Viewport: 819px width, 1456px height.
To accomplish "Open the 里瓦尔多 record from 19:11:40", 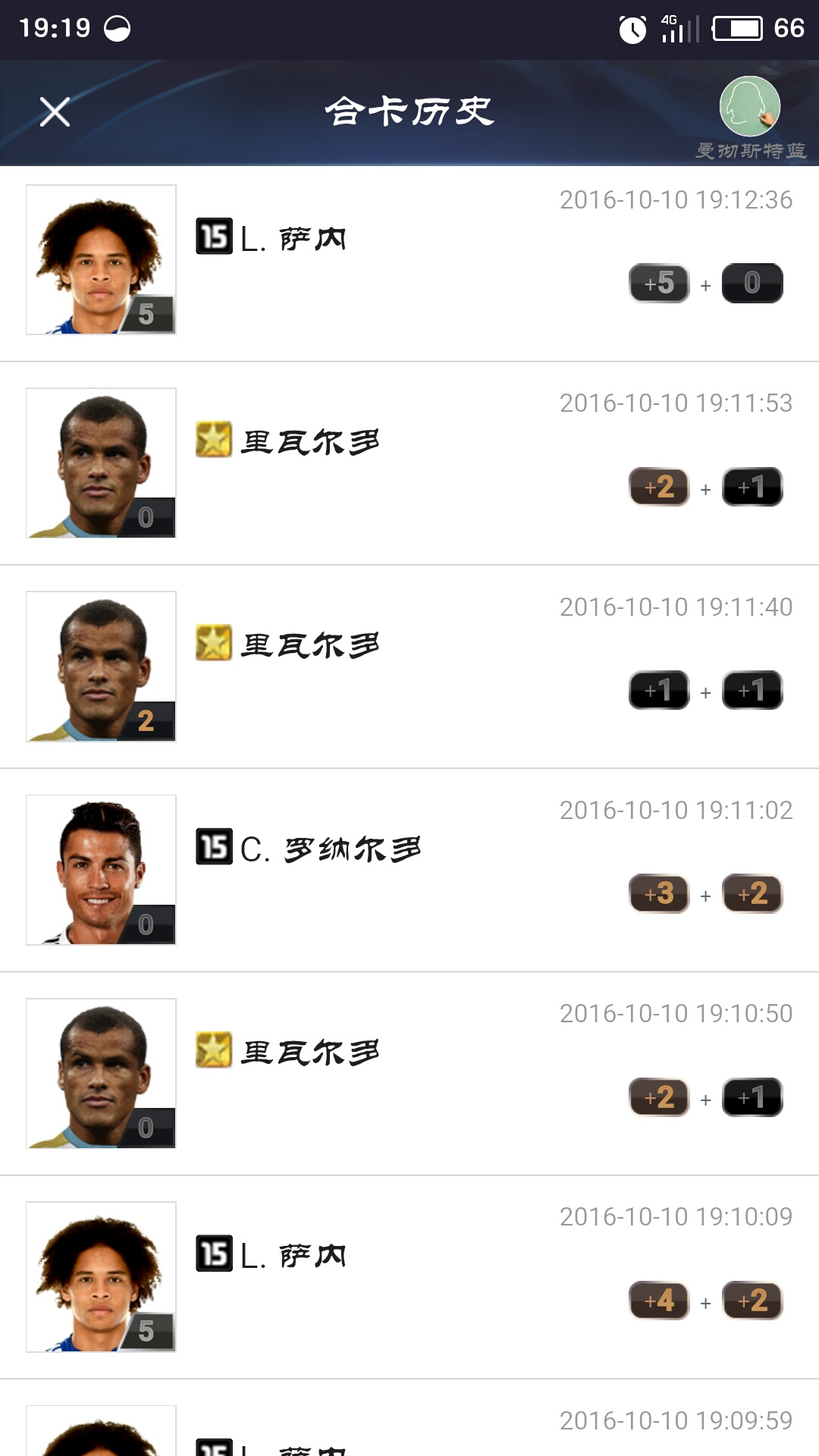I will coord(409,667).
